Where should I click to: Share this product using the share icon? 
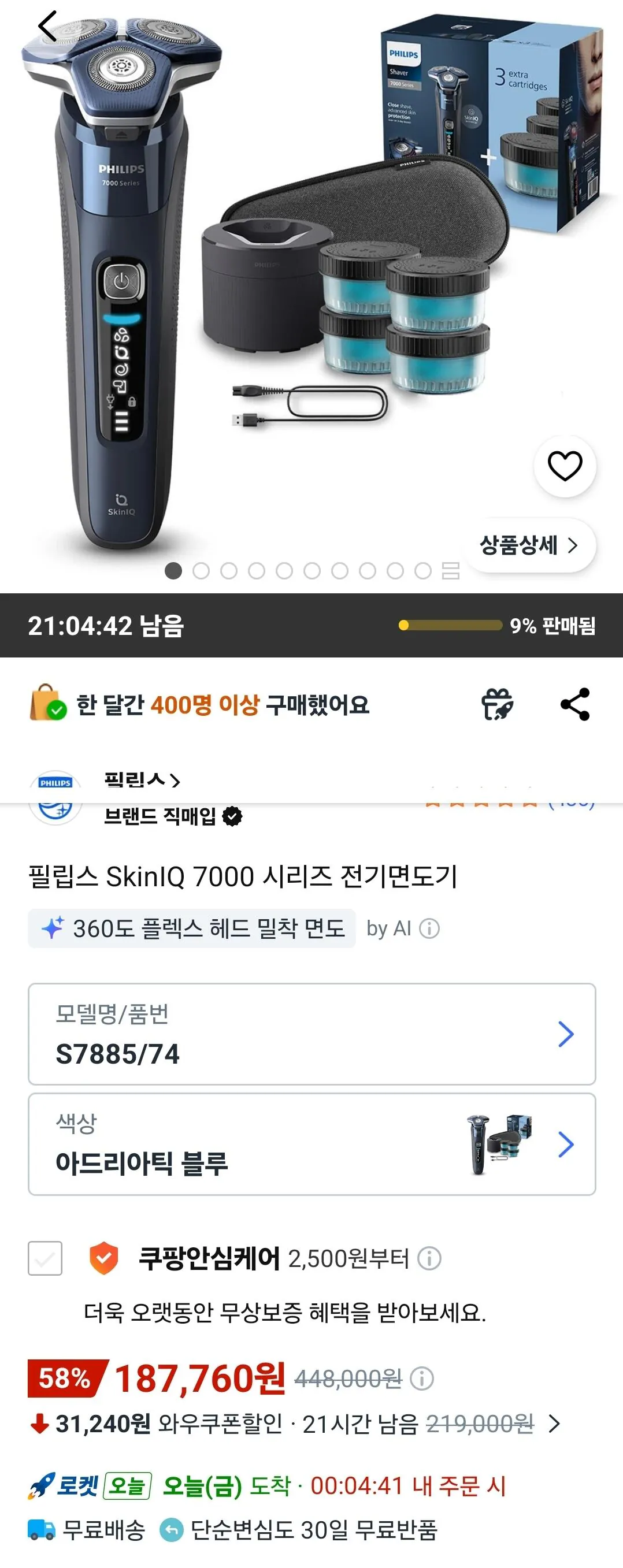pyautogui.click(x=574, y=703)
